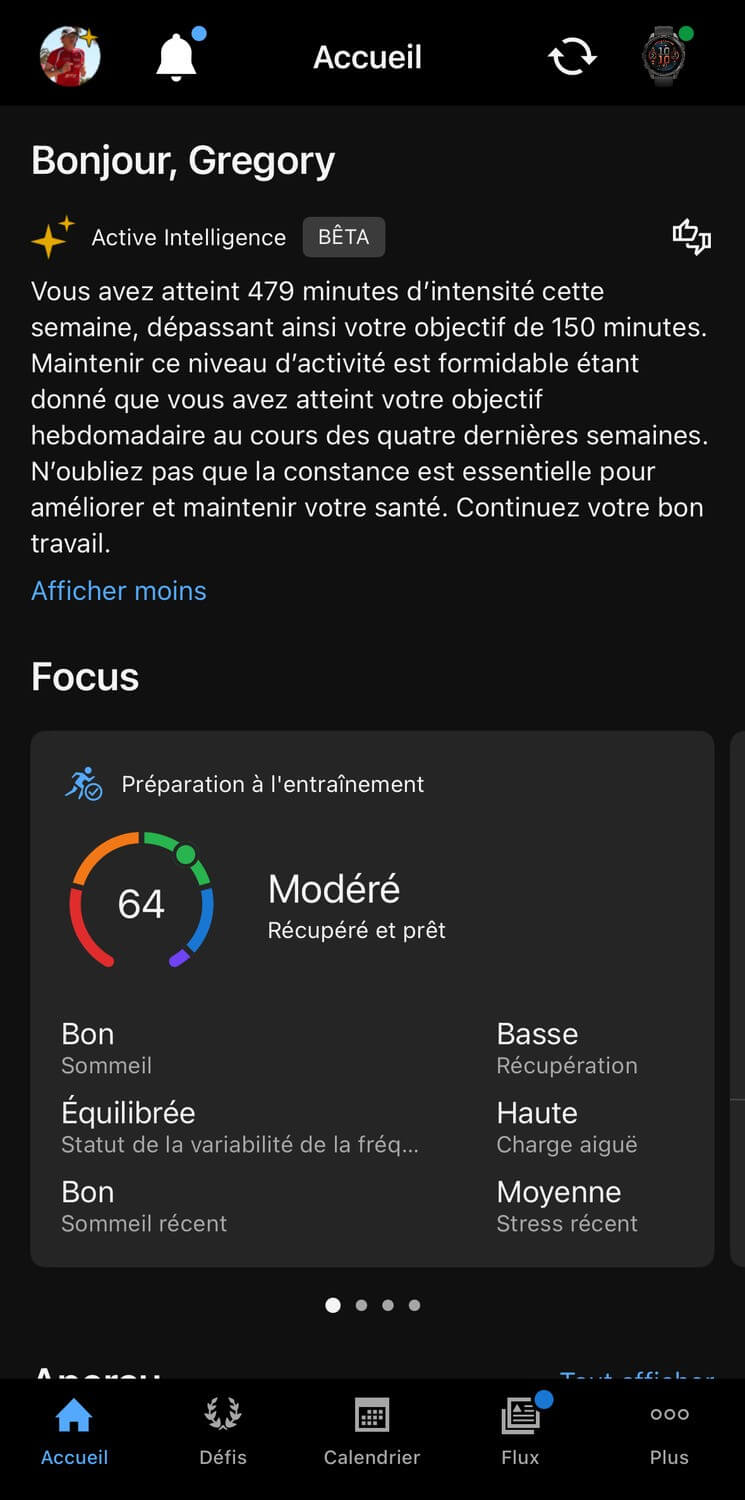Screen dimensions: 745x1500
Task: Switch to the Défis tab
Action: click(x=223, y=1431)
